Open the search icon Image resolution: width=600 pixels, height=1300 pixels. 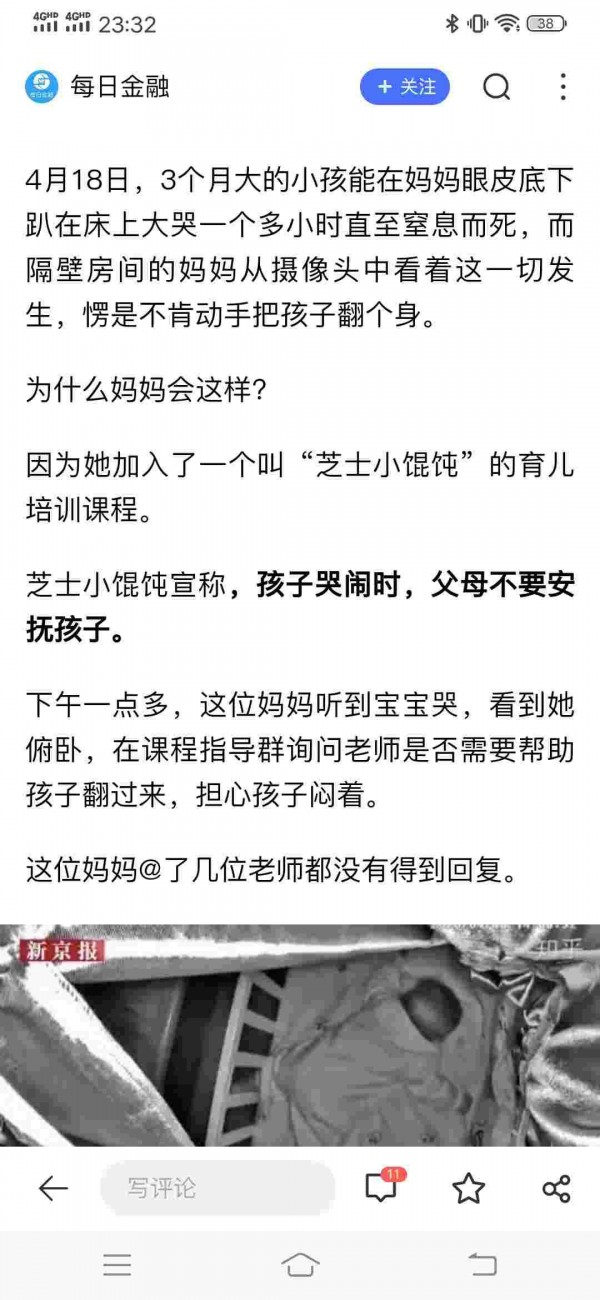coord(497,87)
